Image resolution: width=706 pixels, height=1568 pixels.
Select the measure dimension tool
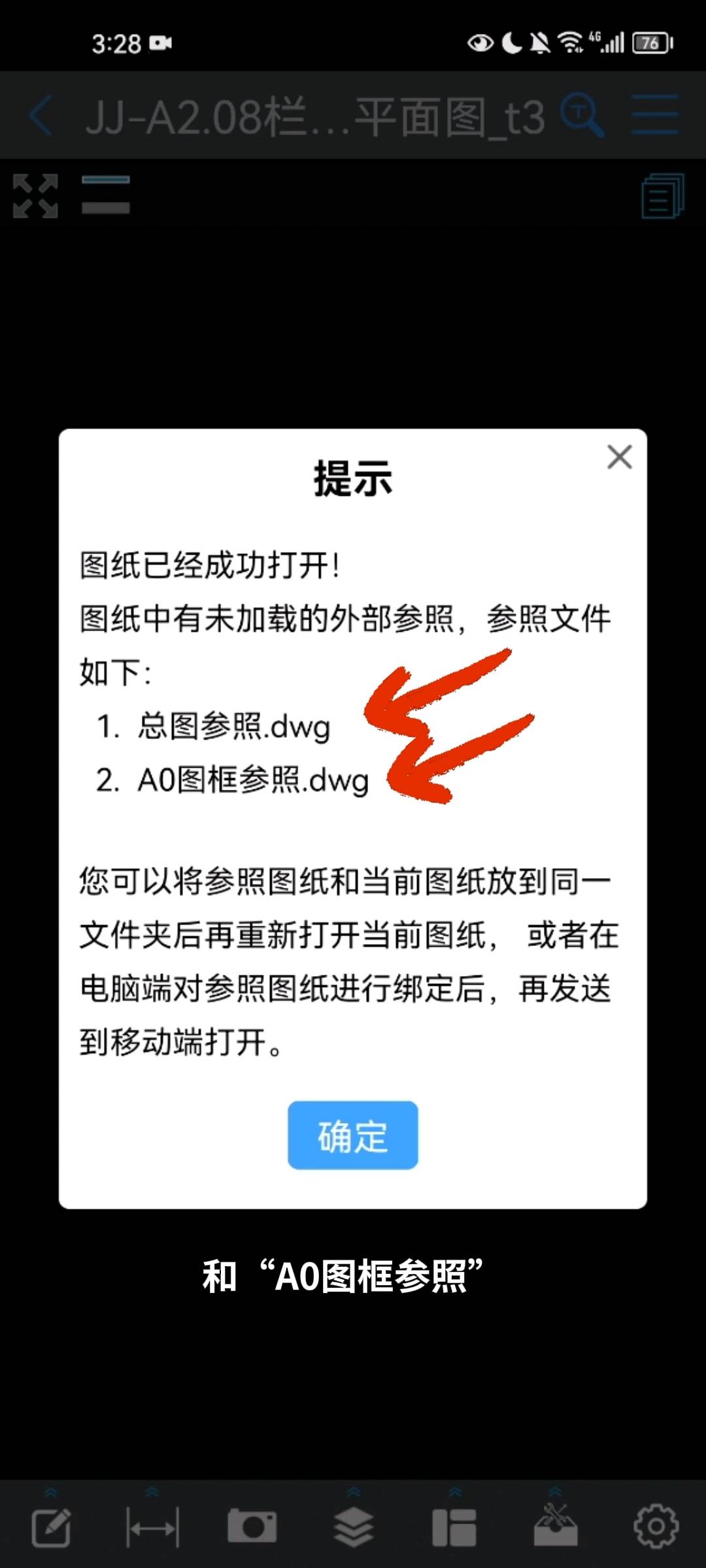click(152, 1527)
